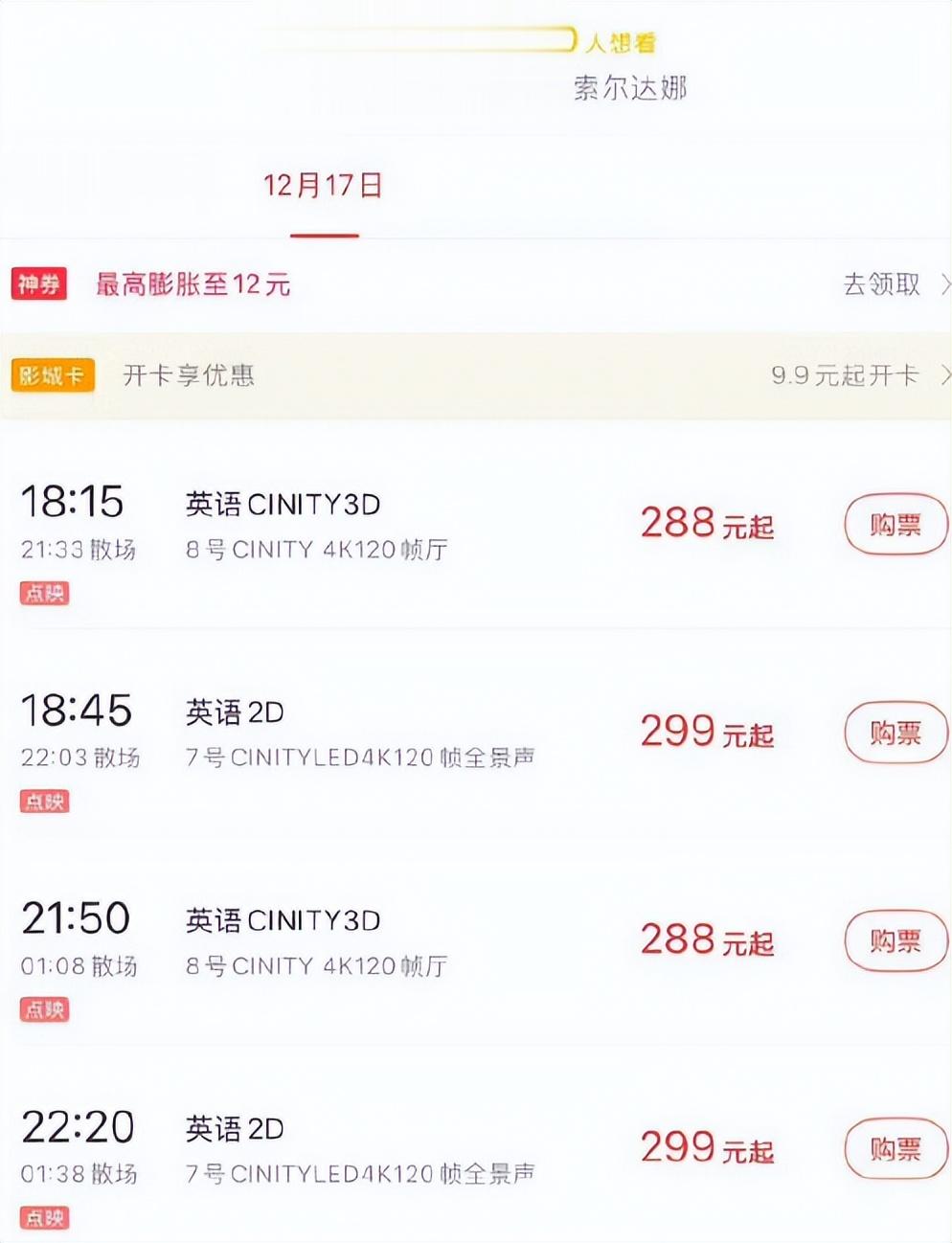Open the coupon banner 最高膨胀至12元
The width and height of the screenshot is (952, 1243).
[x=193, y=284]
